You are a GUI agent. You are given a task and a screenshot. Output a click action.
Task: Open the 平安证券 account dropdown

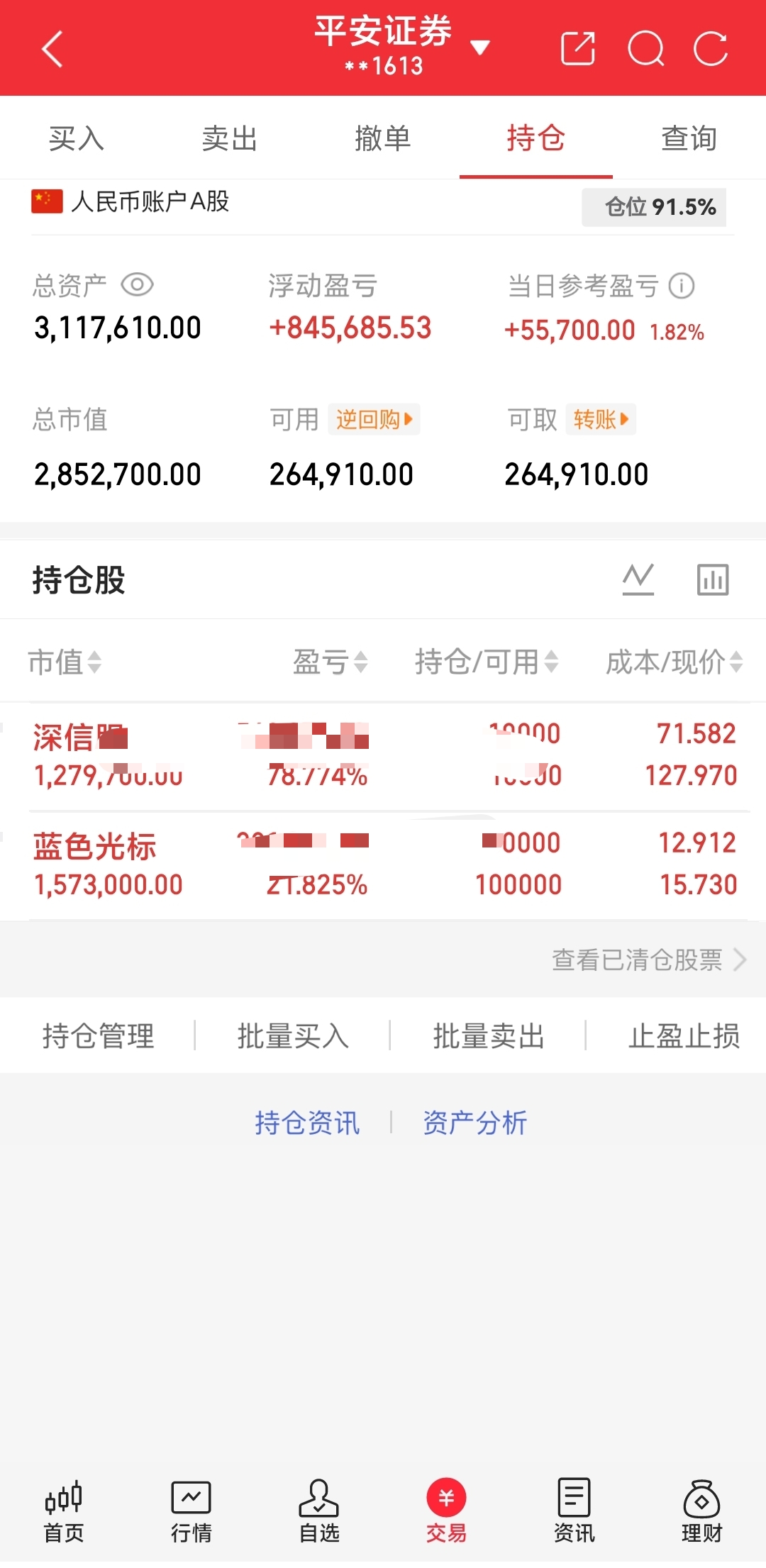480,48
